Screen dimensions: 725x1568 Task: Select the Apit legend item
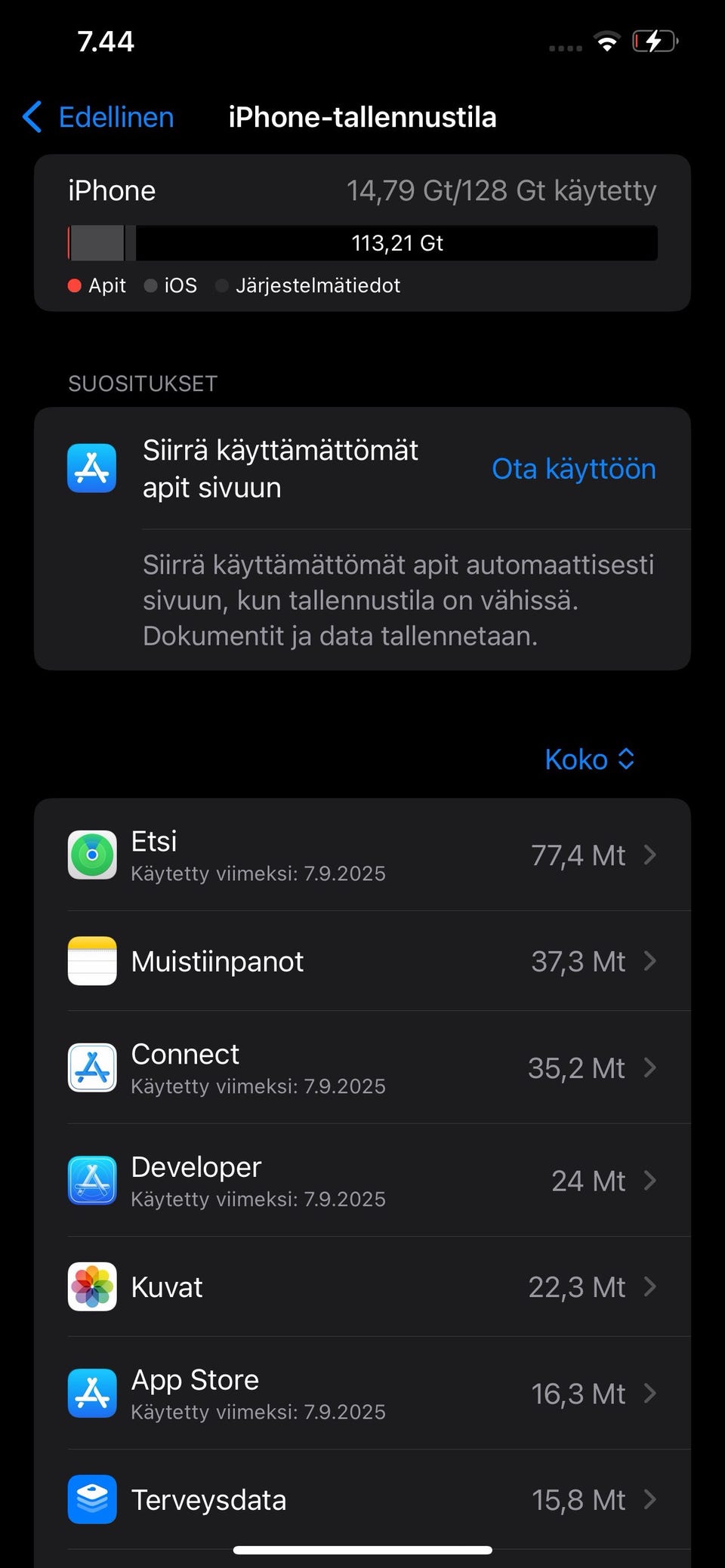point(96,285)
